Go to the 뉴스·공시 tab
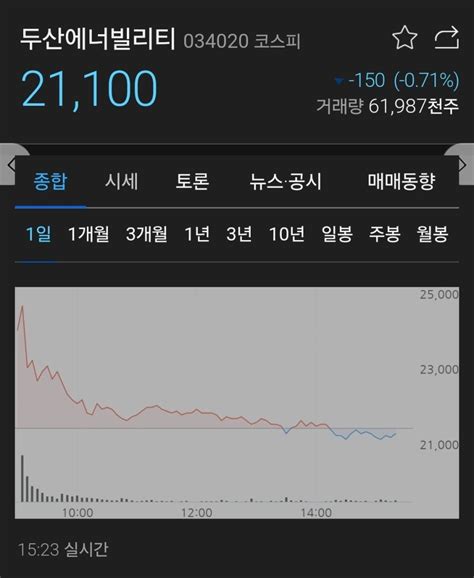 pos(286,181)
